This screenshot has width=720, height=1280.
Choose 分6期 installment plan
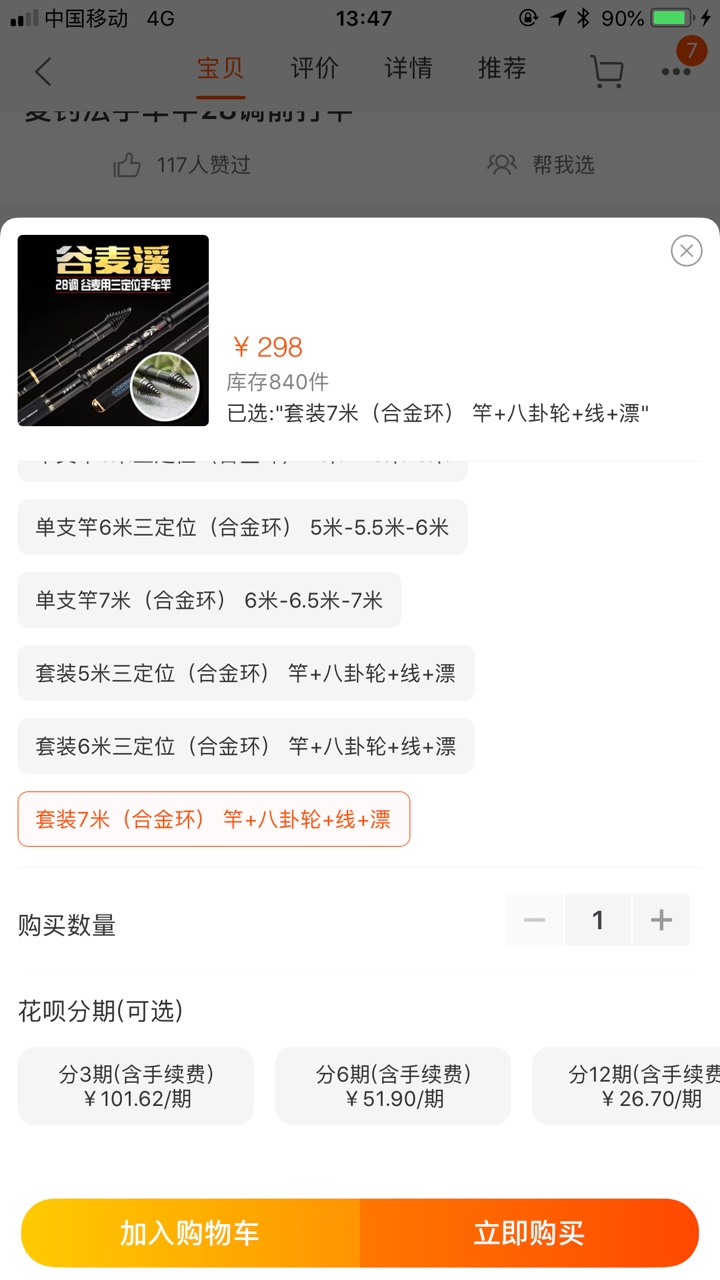pyautogui.click(x=393, y=1086)
